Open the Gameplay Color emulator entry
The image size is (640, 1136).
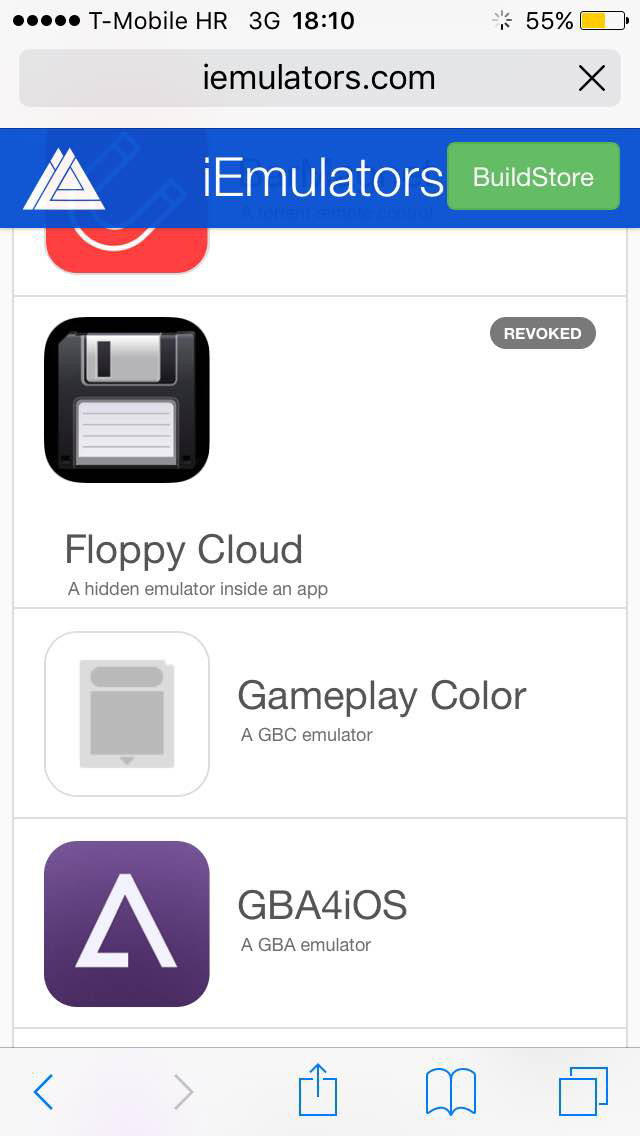(x=381, y=696)
